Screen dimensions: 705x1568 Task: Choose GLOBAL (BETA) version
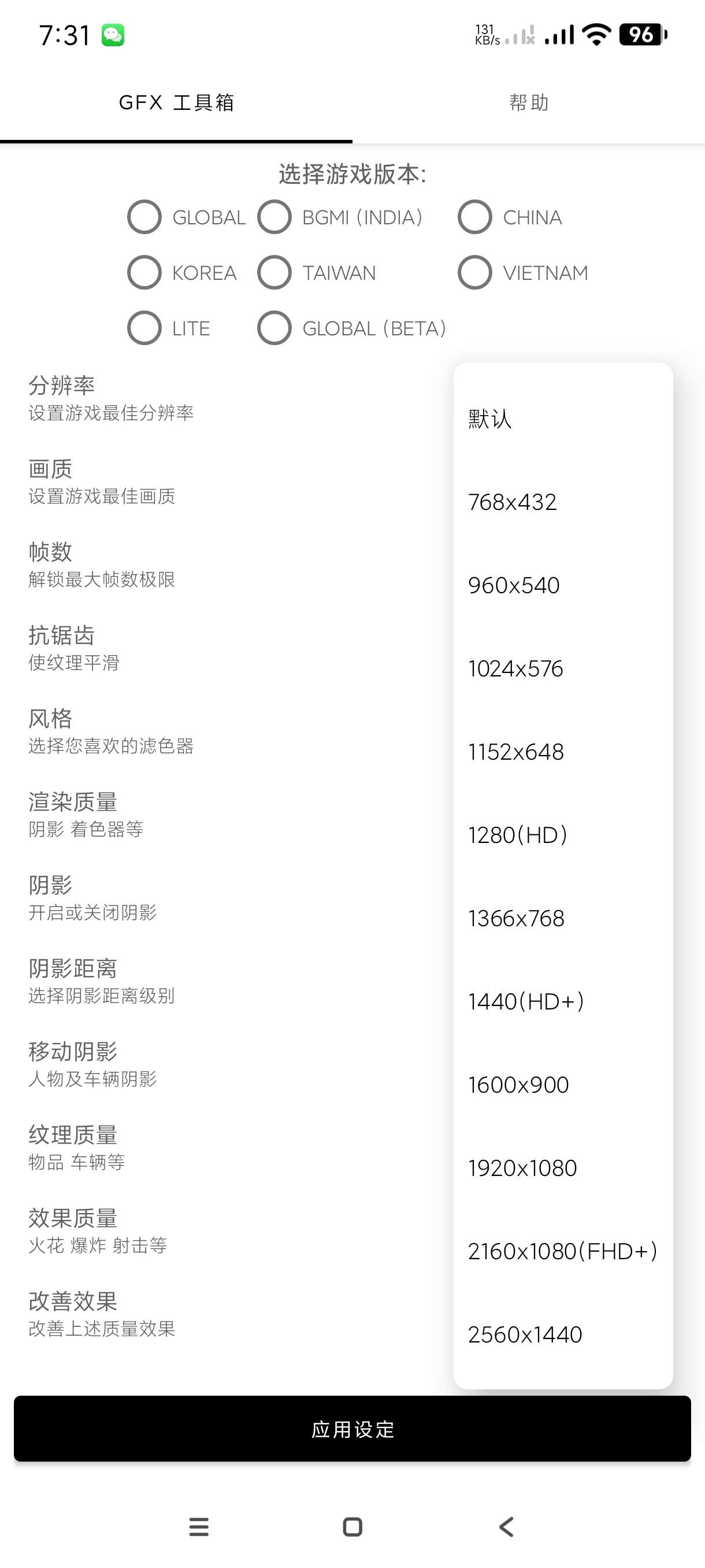(275, 329)
